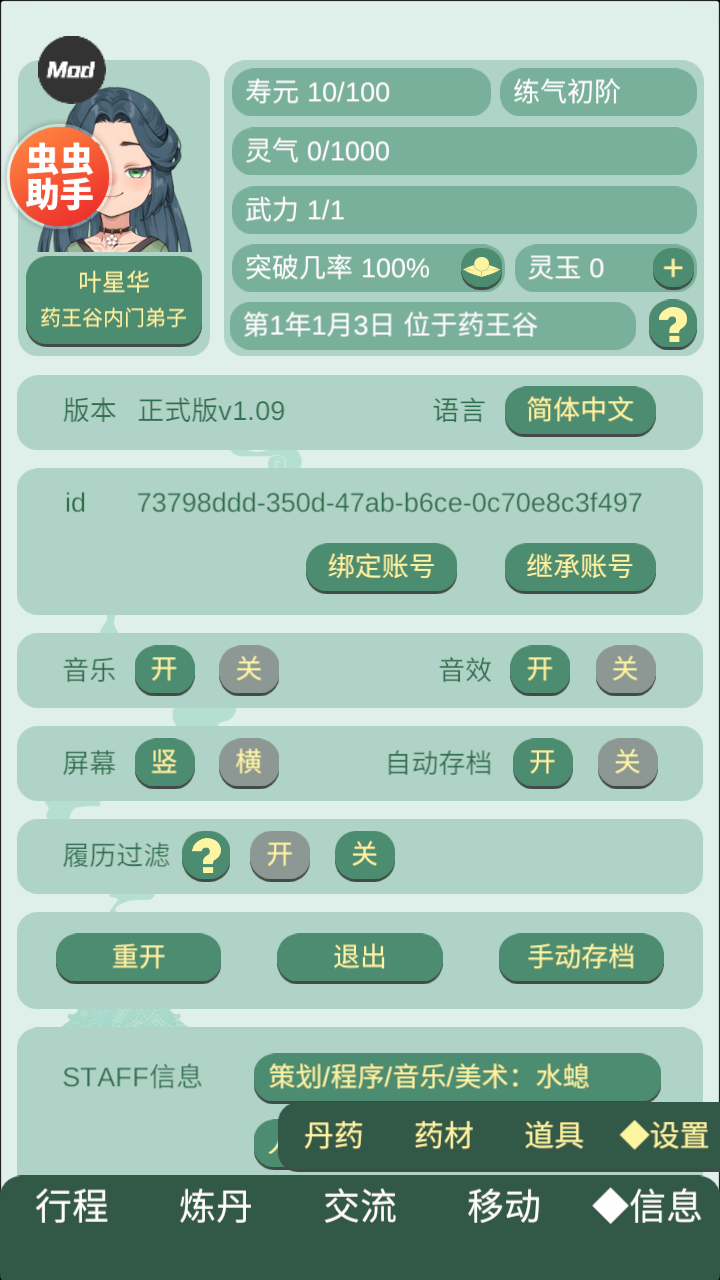The image size is (720, 1280).
Task: Enable sound effects by pressing 开
Action: [x=540, y=671]
